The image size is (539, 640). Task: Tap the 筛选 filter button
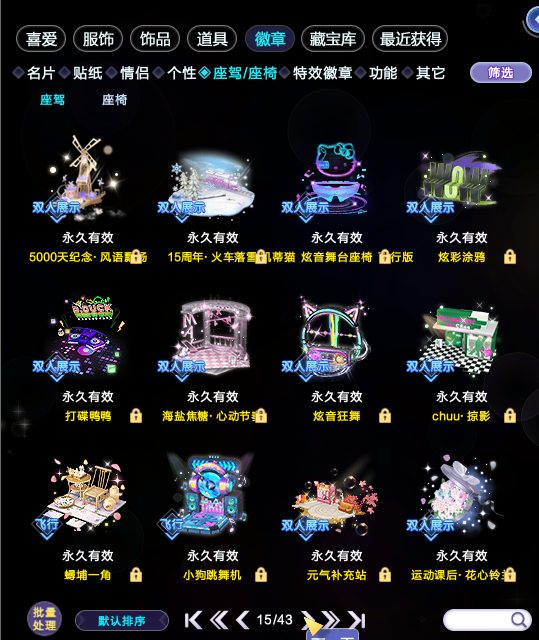click(501, 73)
